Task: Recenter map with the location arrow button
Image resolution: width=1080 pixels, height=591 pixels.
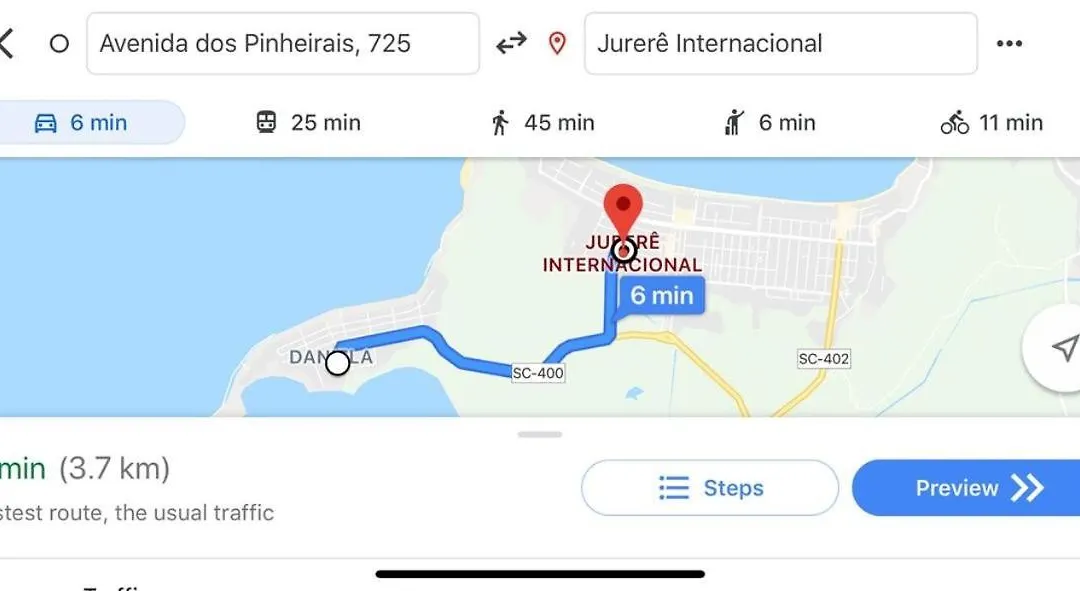Action: tap(1062, 348)
